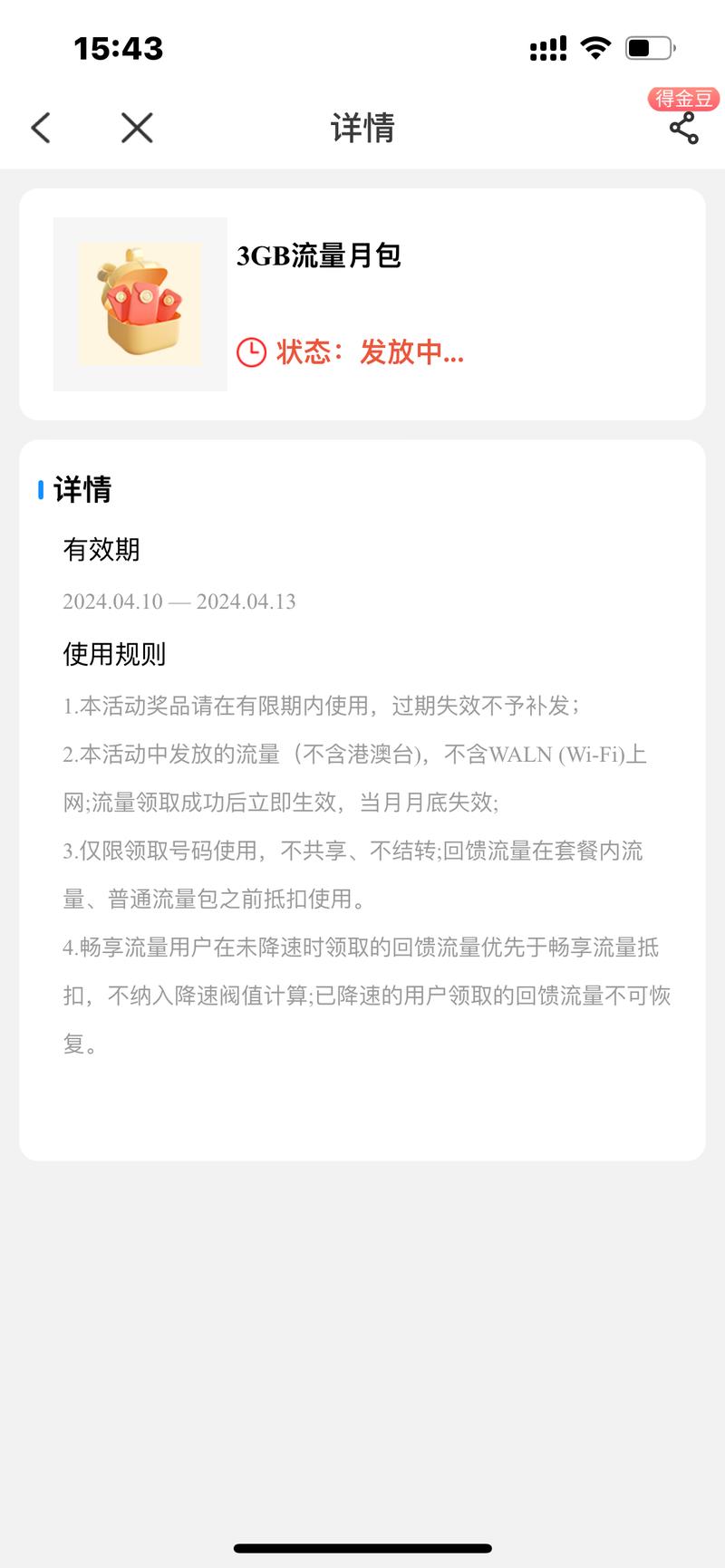This screenshot has width=725, height=1568.
Task: Close the 详情 page with the X
Action: pos(137,128)
